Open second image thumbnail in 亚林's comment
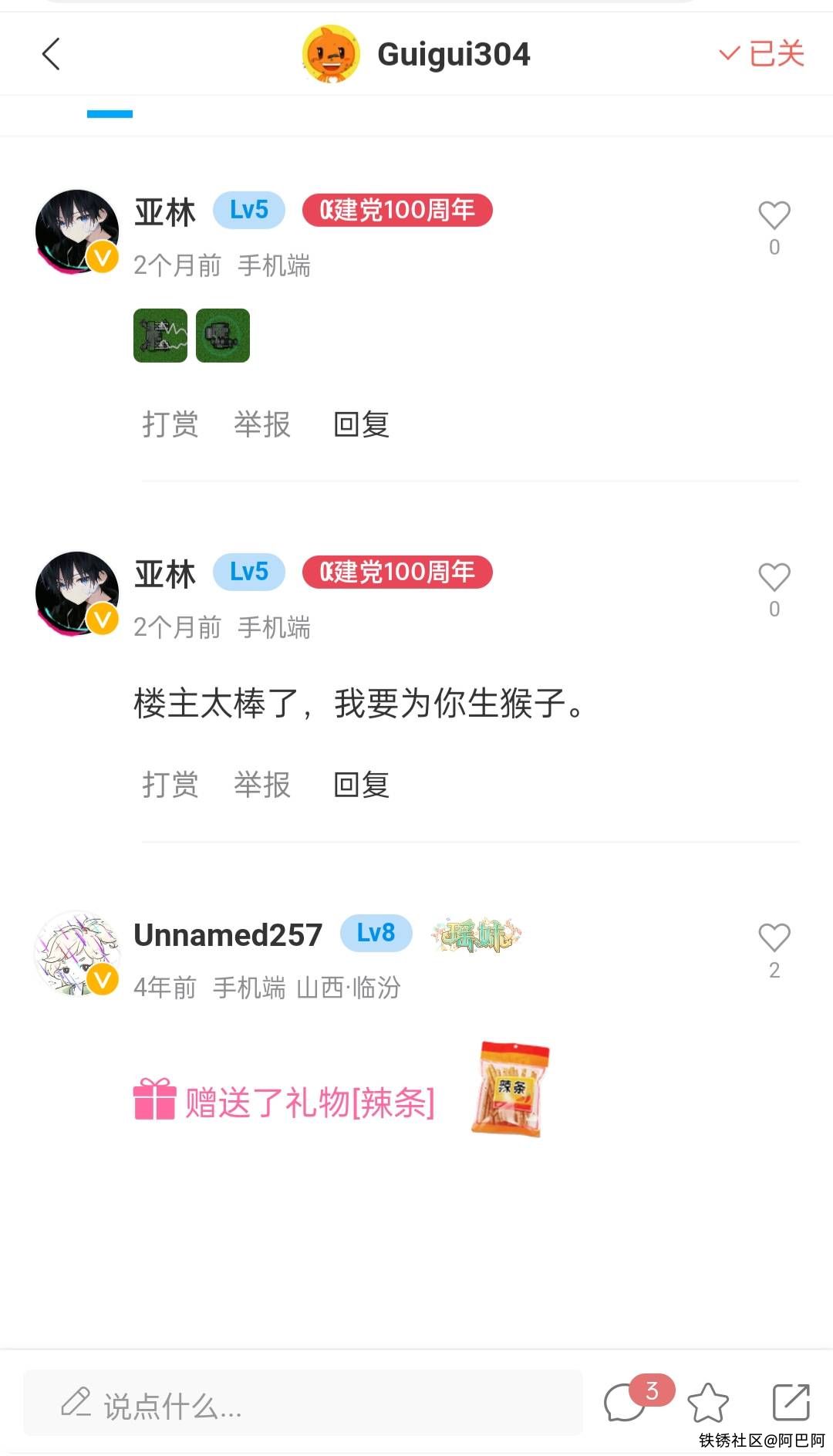This screenshot has height=1456, width=833. (223, 336)
